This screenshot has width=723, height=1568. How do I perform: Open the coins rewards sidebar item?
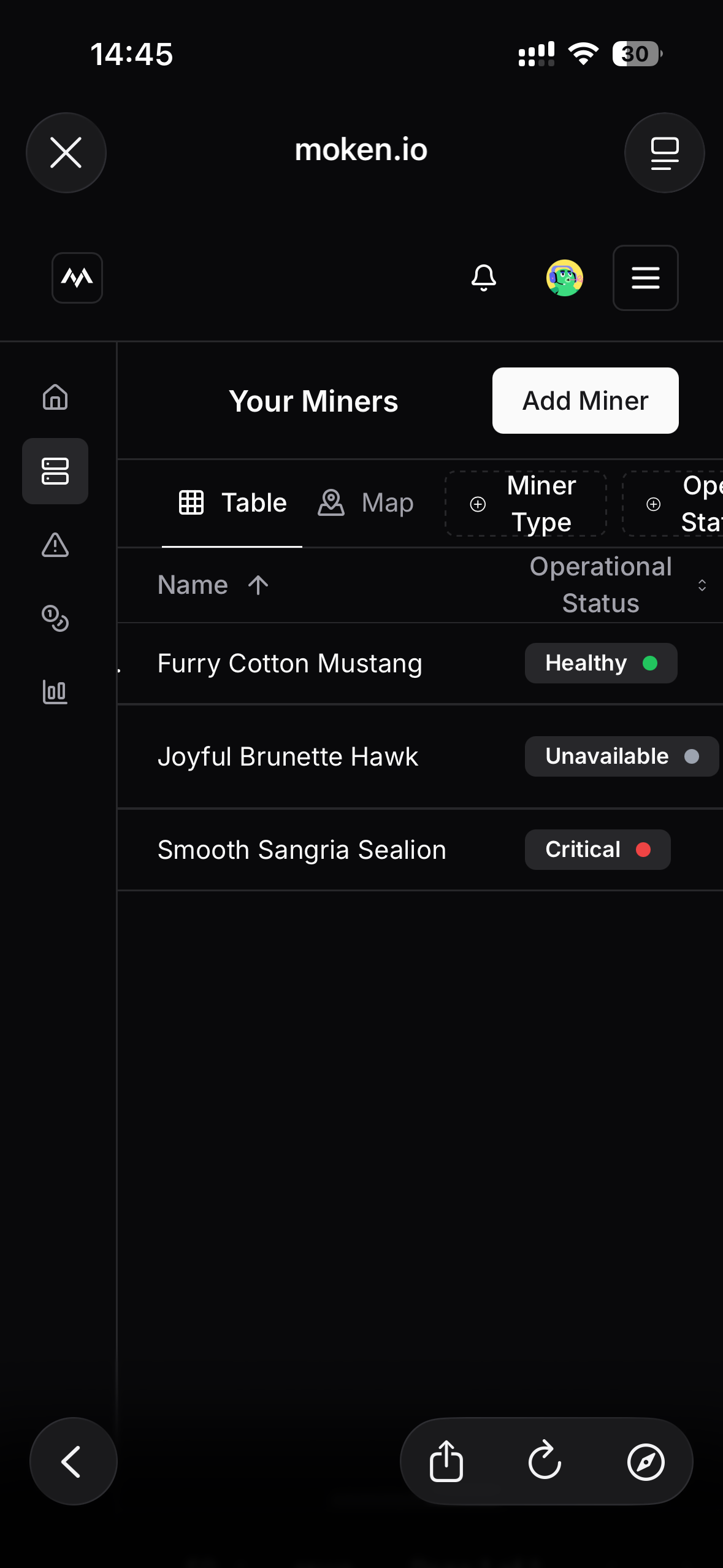click(55, 618)
